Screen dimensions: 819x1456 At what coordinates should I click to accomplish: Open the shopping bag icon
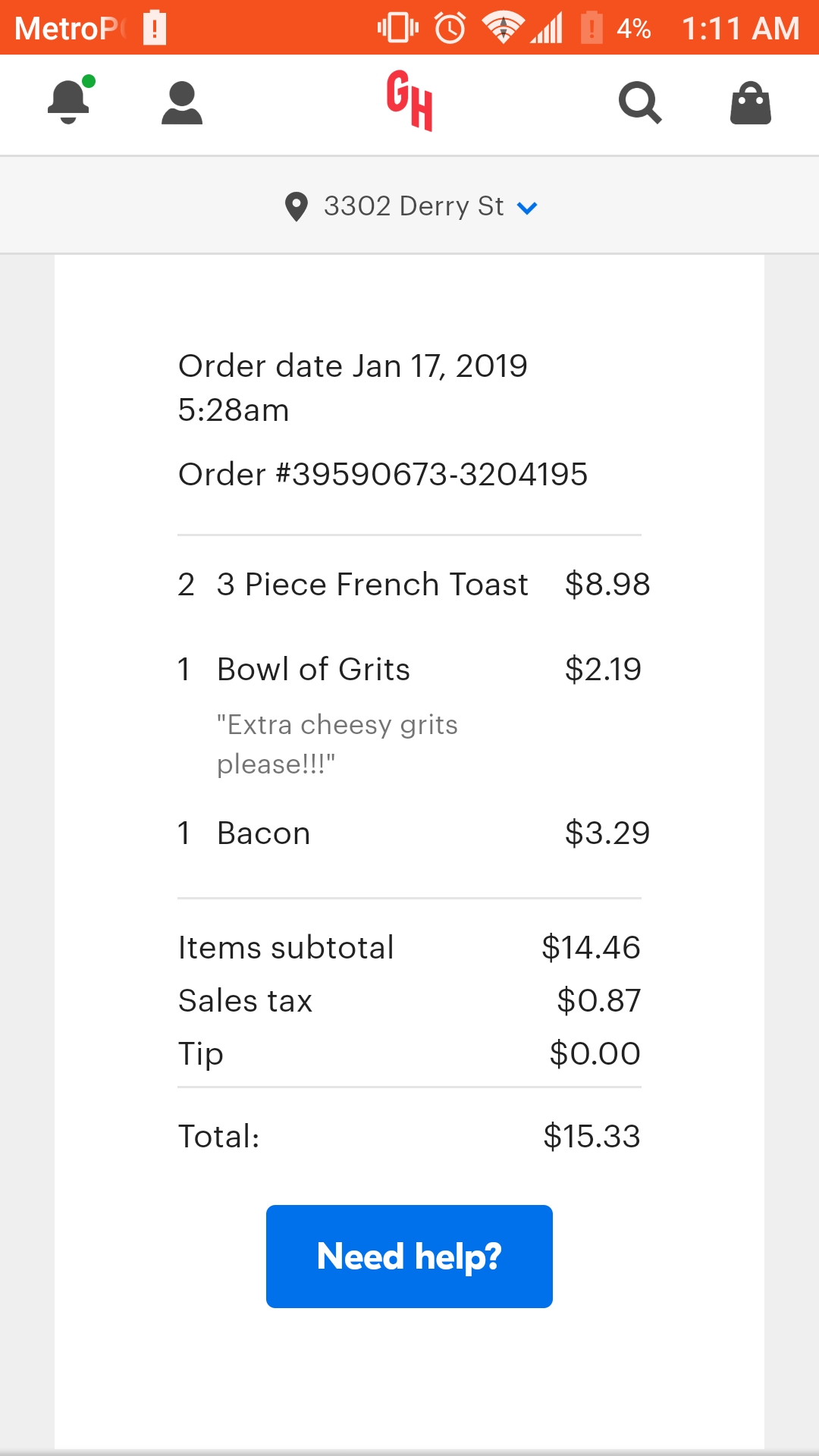749,104
